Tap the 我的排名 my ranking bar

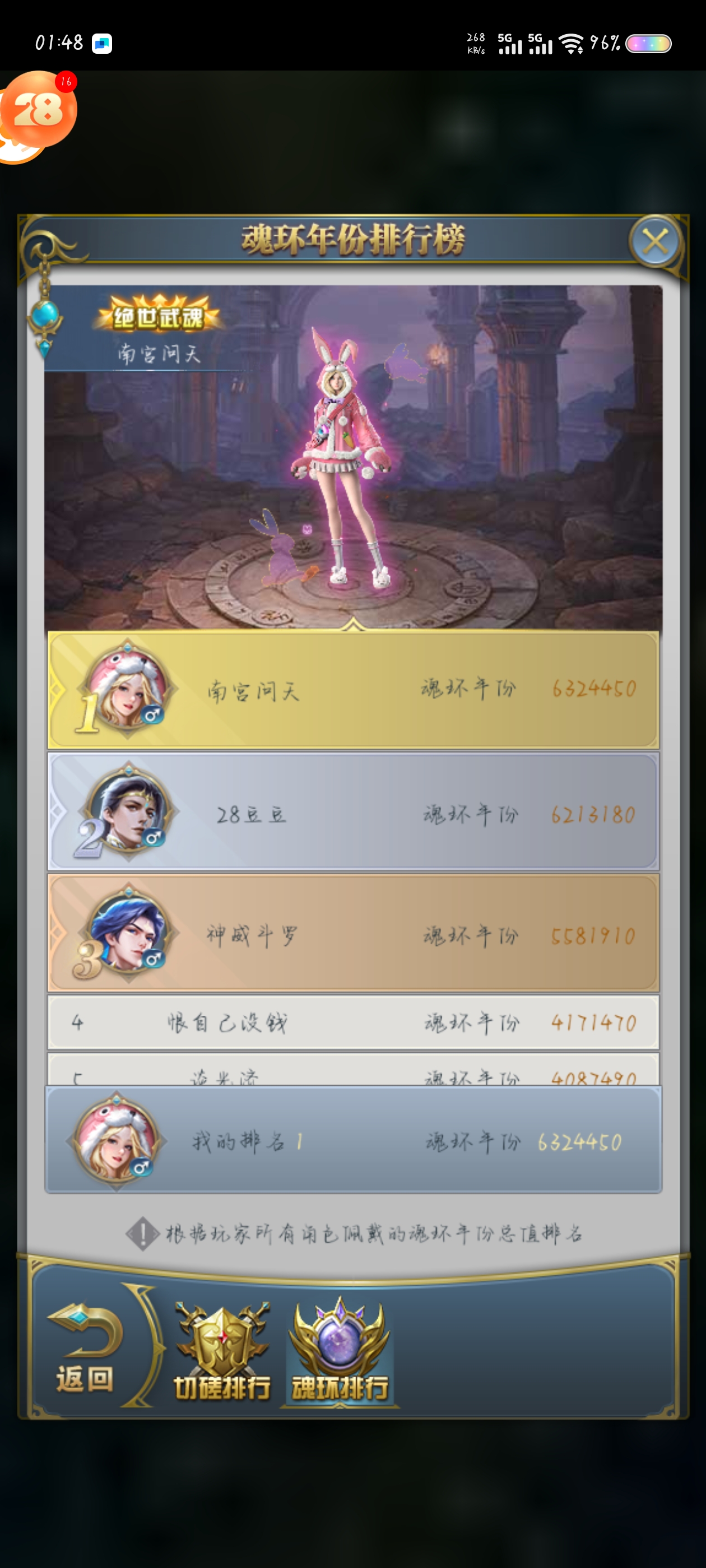point(354,1141)
